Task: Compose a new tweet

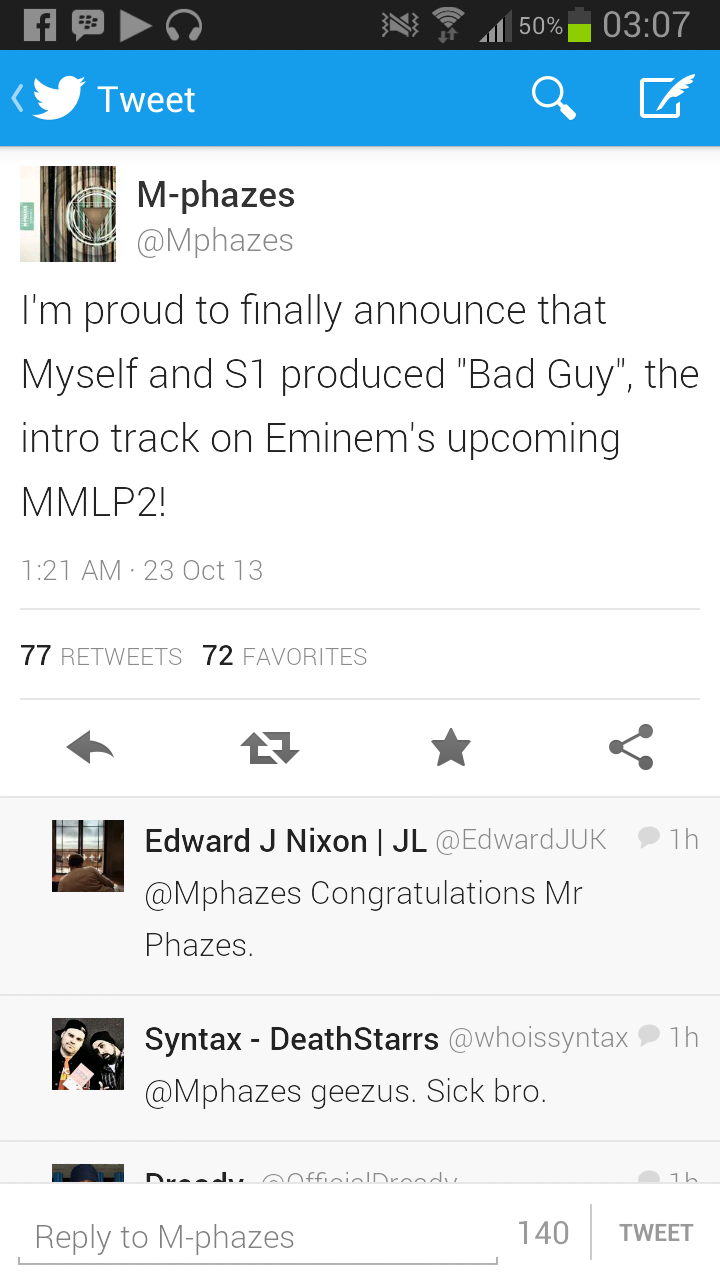Action: [x=667, y=98]
